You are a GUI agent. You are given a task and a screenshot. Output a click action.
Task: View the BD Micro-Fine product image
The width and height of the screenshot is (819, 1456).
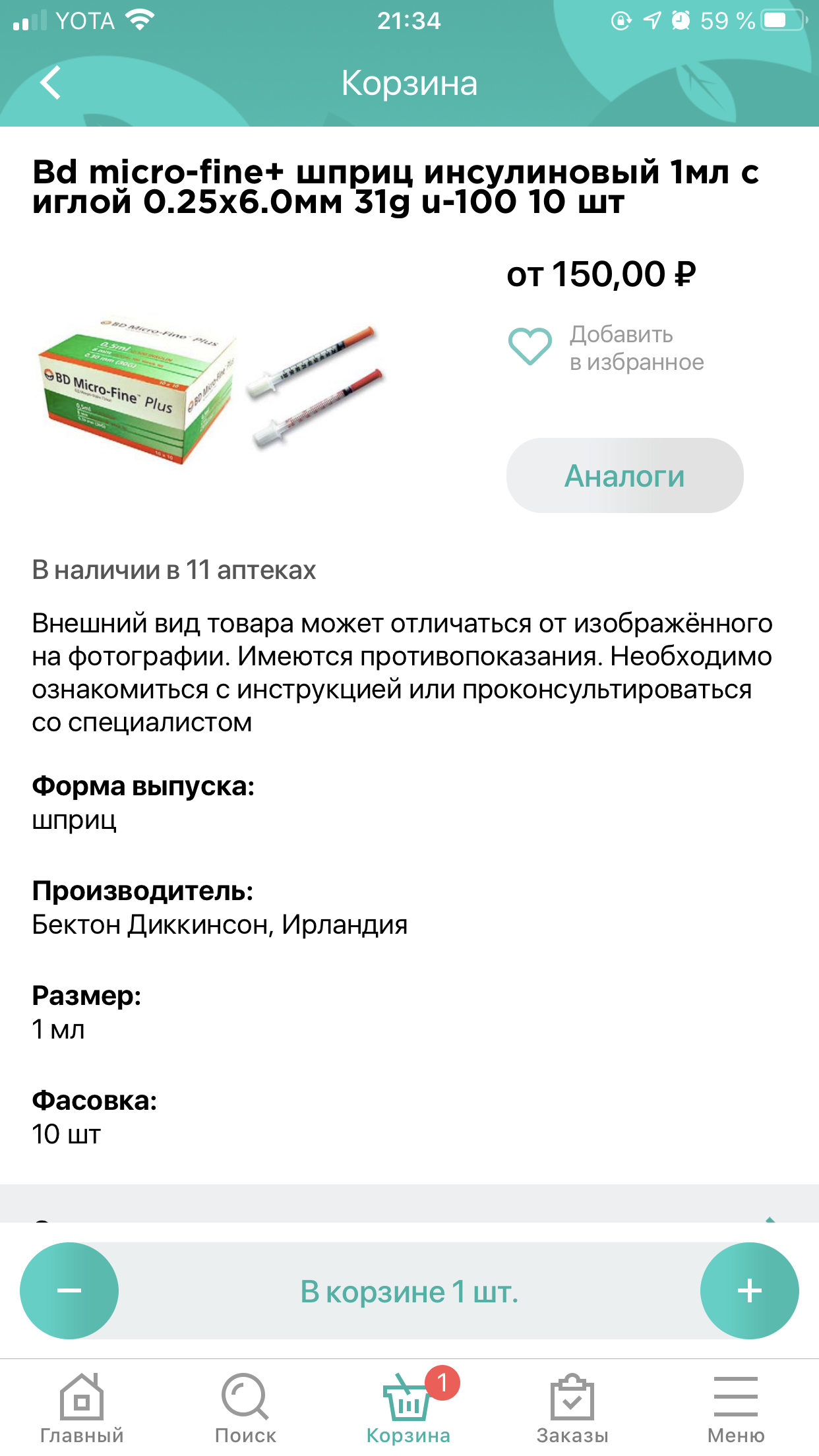tap(211, 389)
